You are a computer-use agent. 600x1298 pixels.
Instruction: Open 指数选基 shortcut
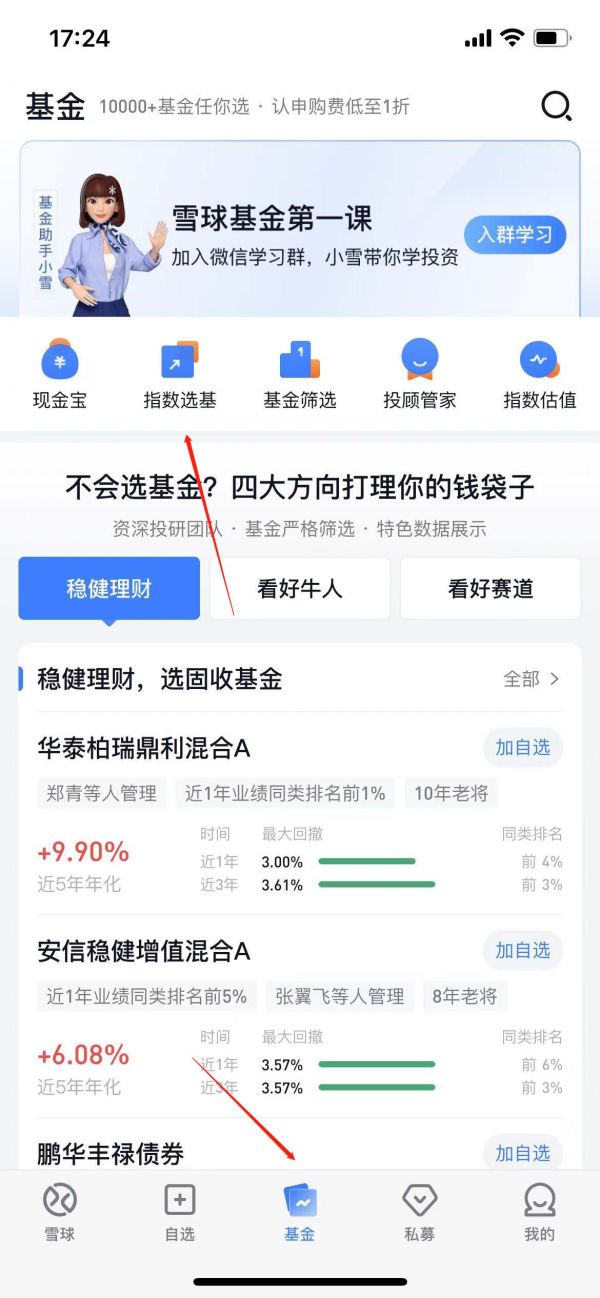click(180, 375)
